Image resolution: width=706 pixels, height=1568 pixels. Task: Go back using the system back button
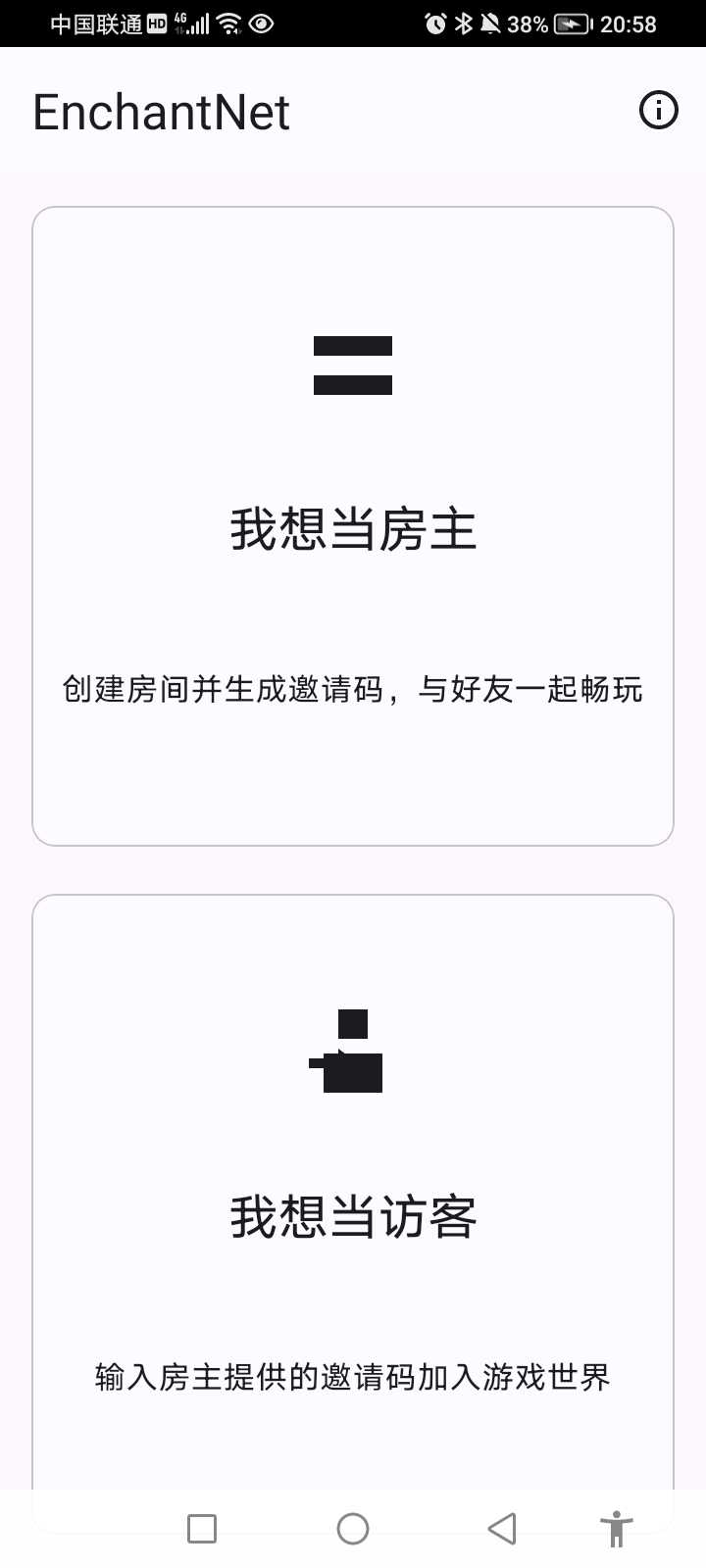[x=502, y=1529]
